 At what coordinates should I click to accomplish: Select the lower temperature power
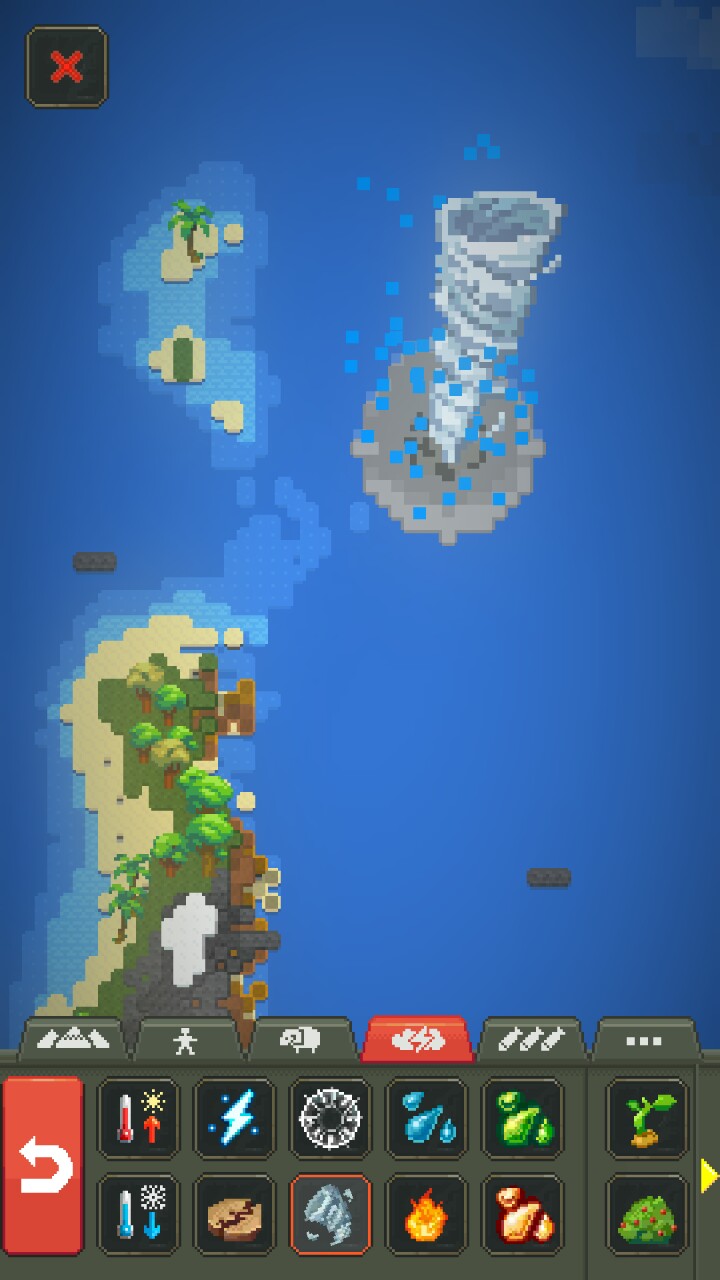(x=138, y=1214)
